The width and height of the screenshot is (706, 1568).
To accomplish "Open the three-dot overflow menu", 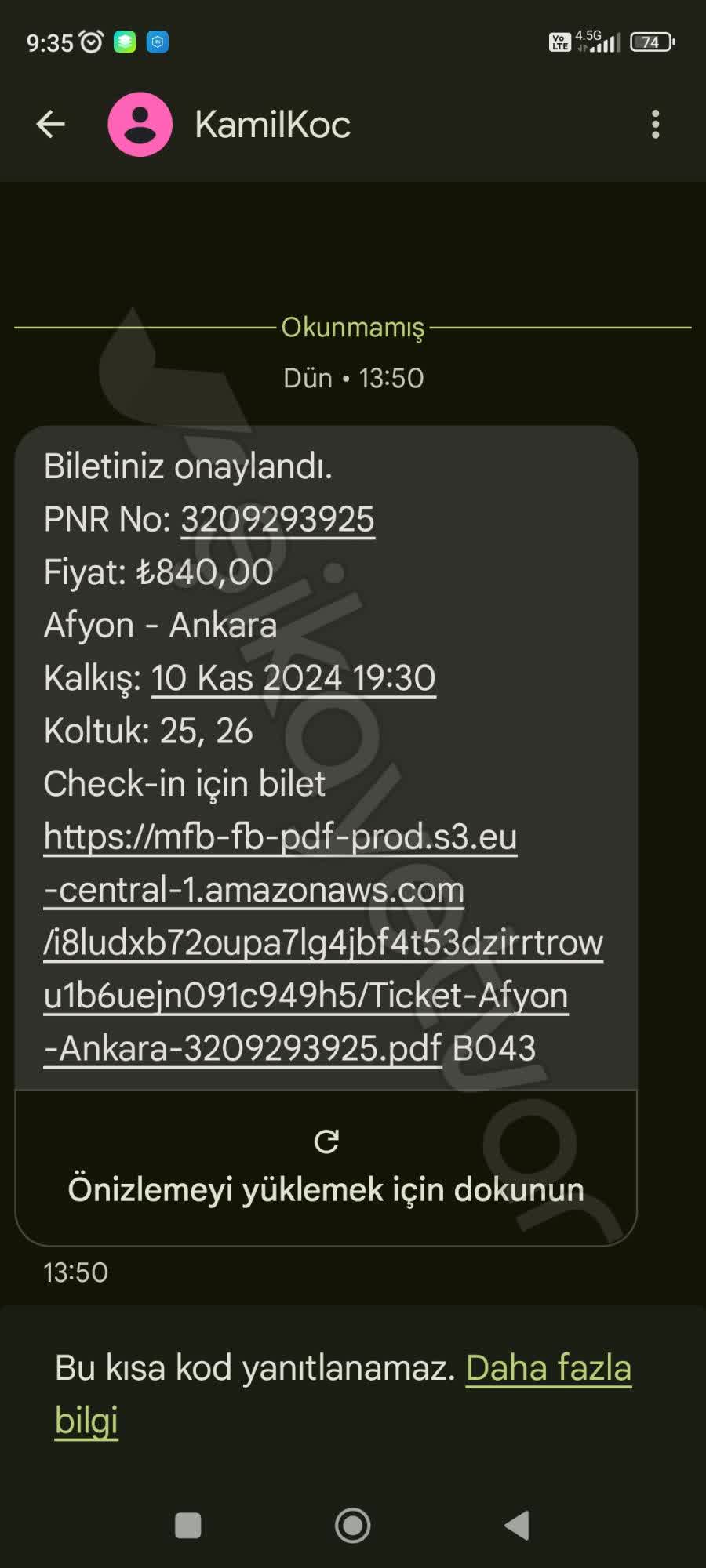I will click(657, 124).
